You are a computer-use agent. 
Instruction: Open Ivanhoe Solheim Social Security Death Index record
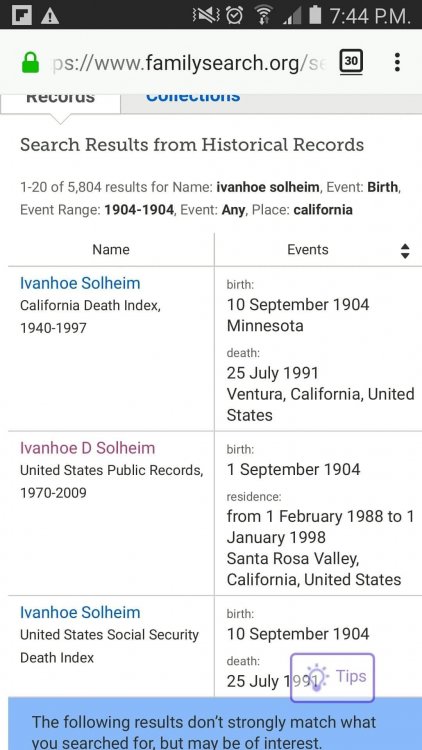[80, 612]
